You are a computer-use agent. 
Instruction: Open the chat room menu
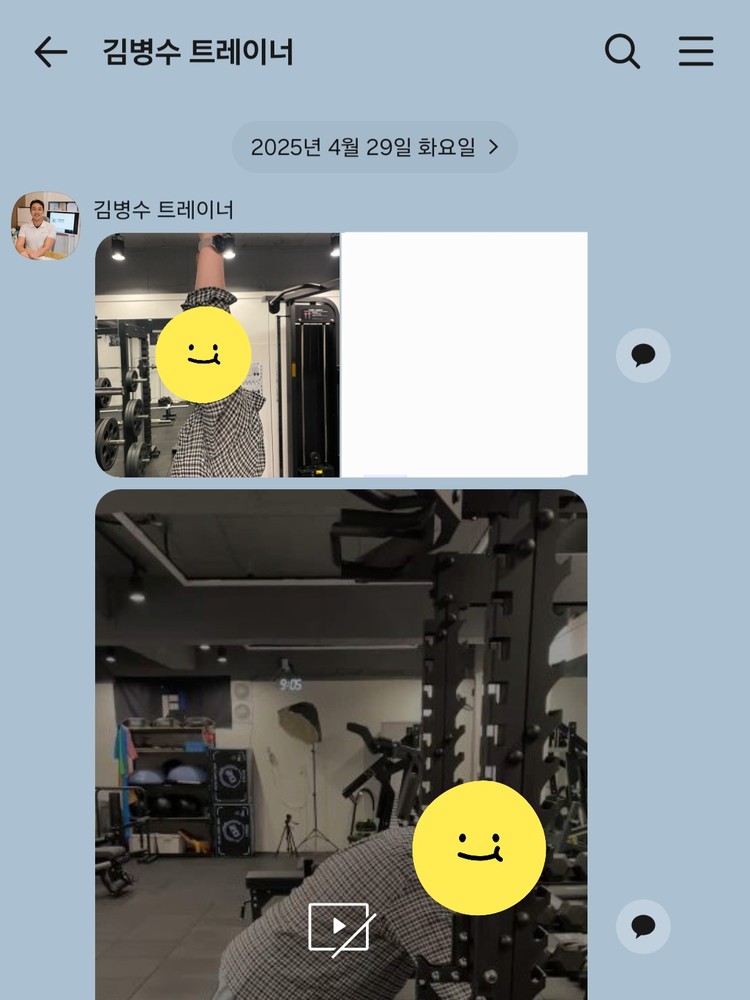click(696, 52)
